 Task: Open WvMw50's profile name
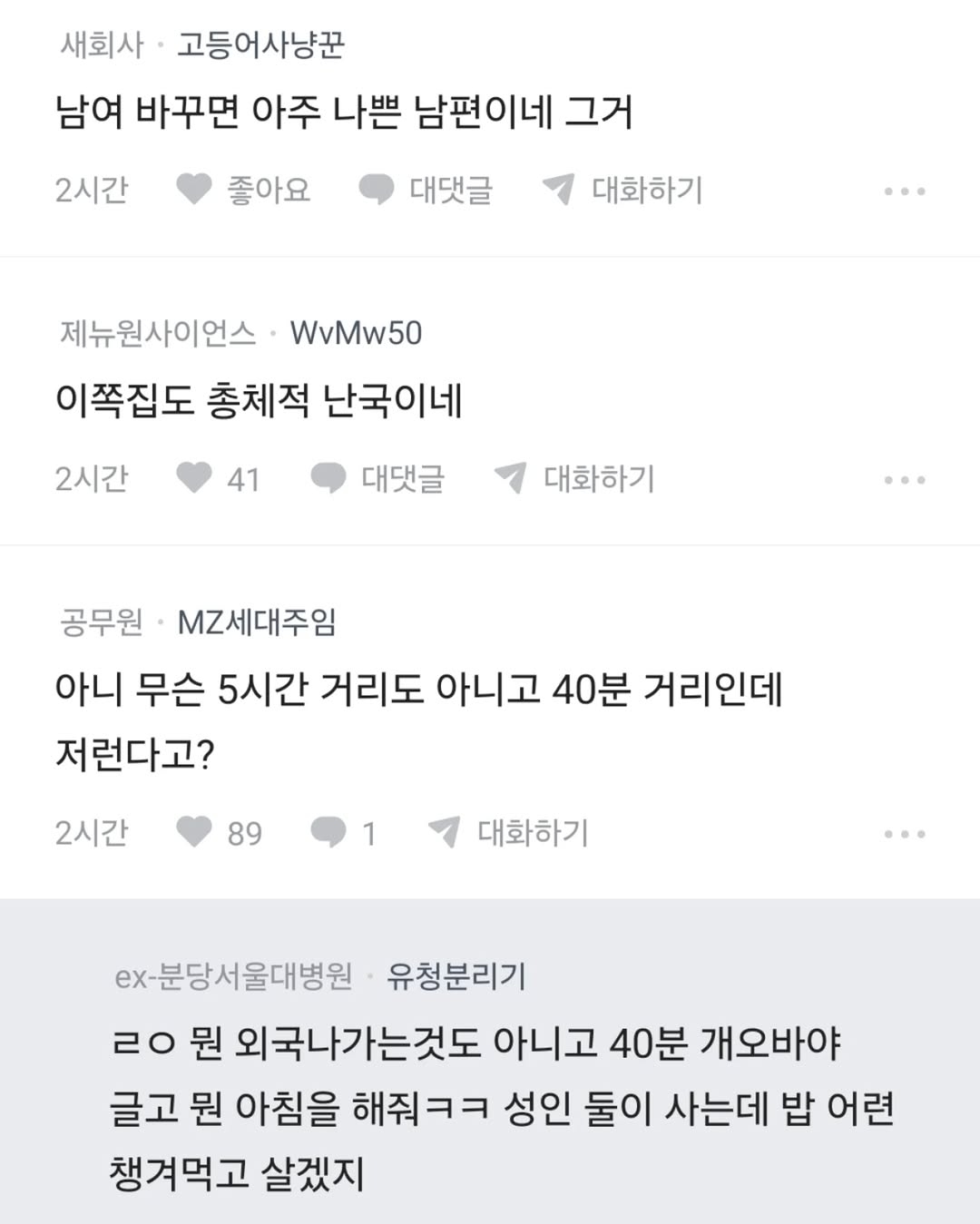(x=356, y=333)
